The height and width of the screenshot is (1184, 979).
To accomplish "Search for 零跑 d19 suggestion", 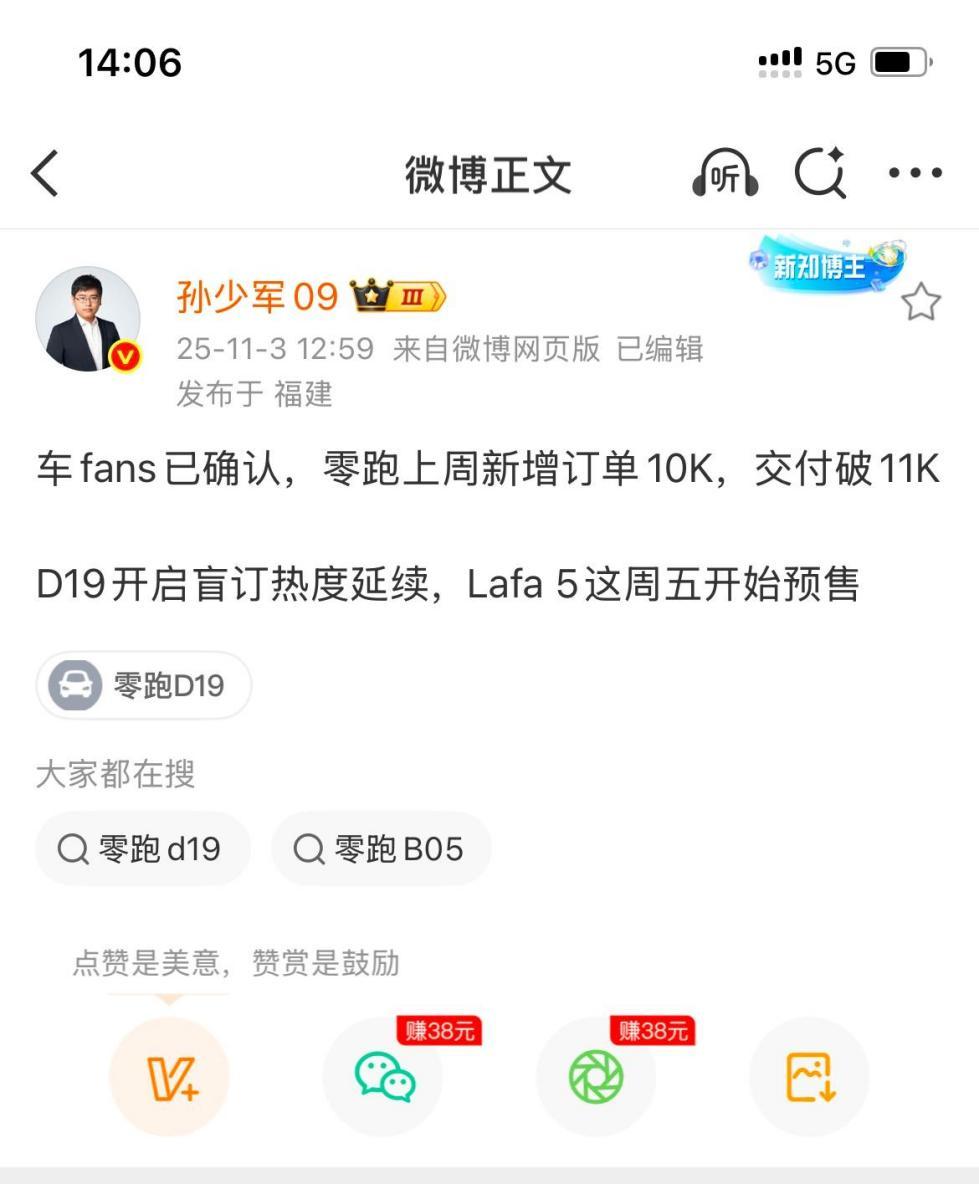I will click(142, 848).
